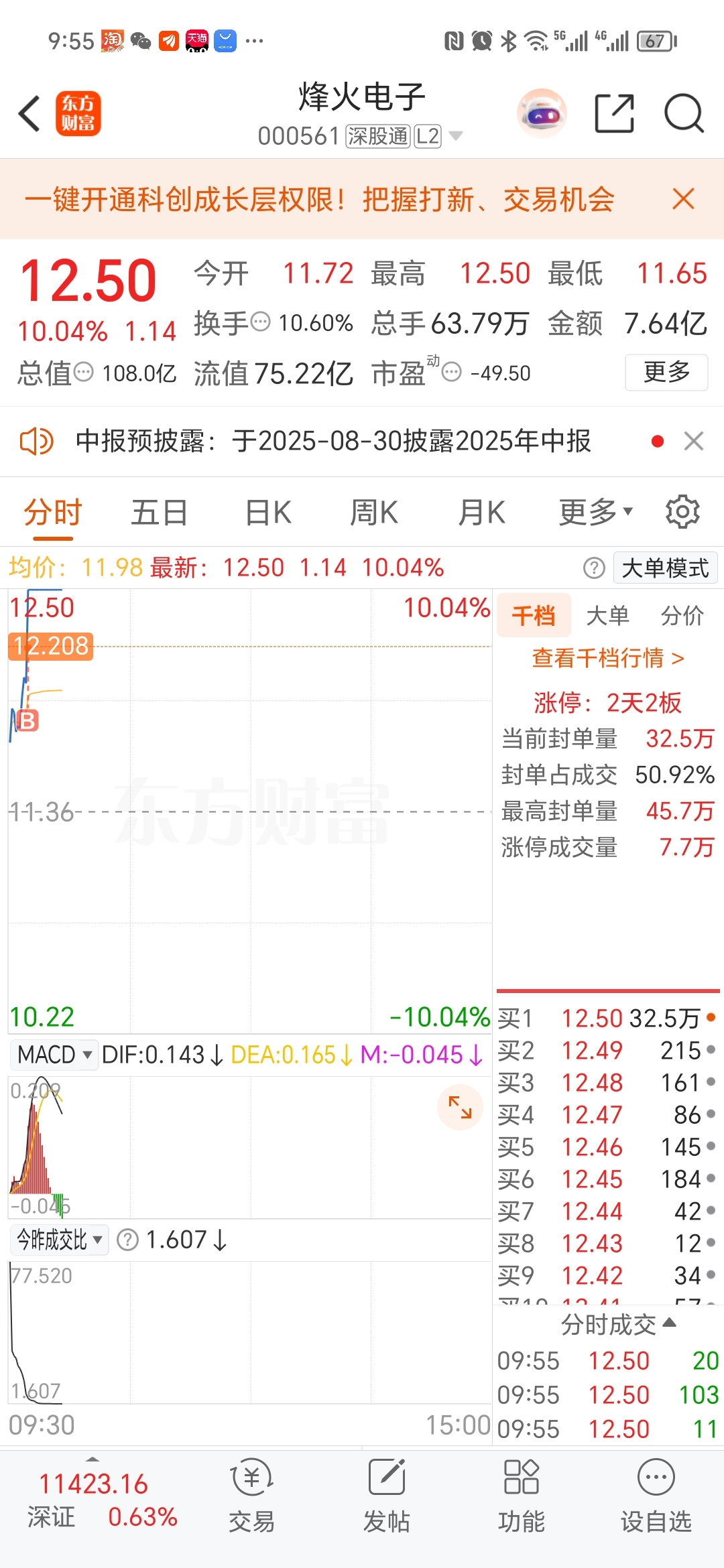Switch to the 日K chart tab
The image size is (724, 1568).
[x=268, y=513]
